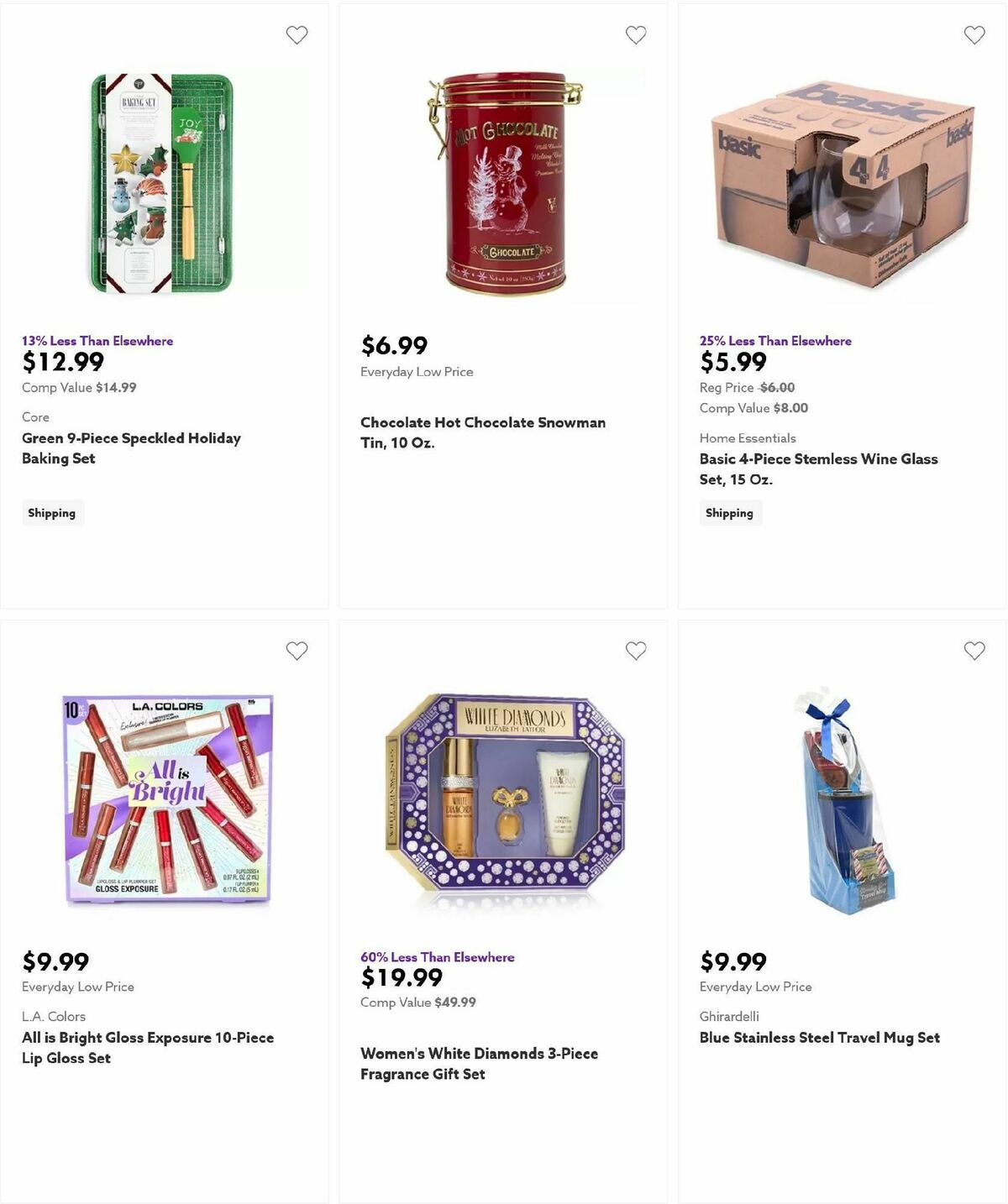
Task: Open the Green 9-Piece Speckled Holiday Baking Set
Action: point(131,448)
